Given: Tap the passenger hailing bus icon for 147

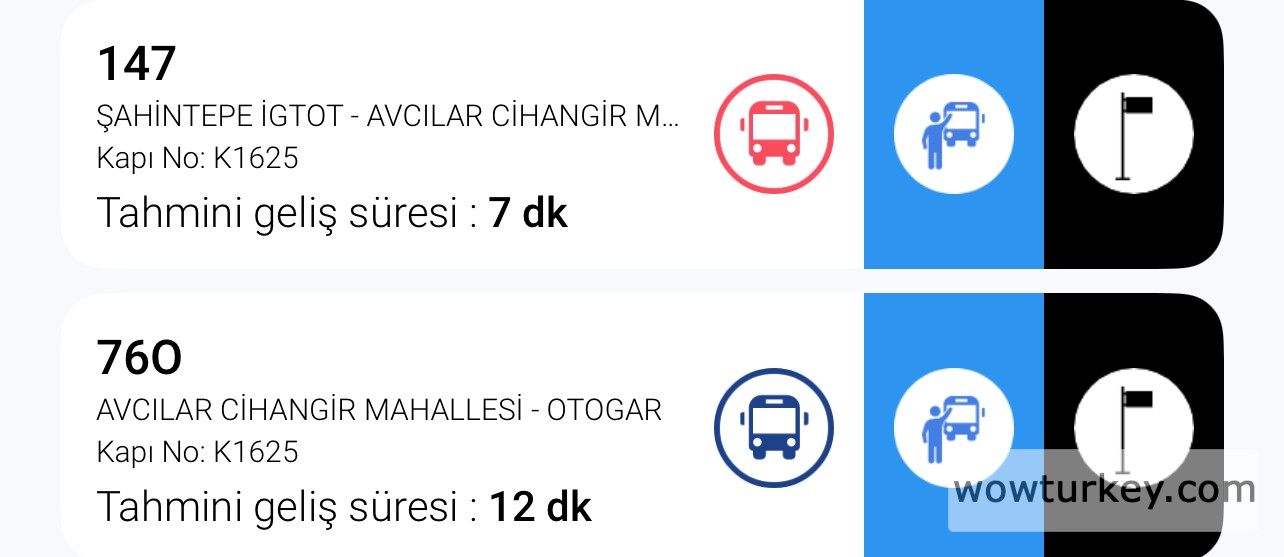Looking at the screenshot, I should tap(953, 133).
